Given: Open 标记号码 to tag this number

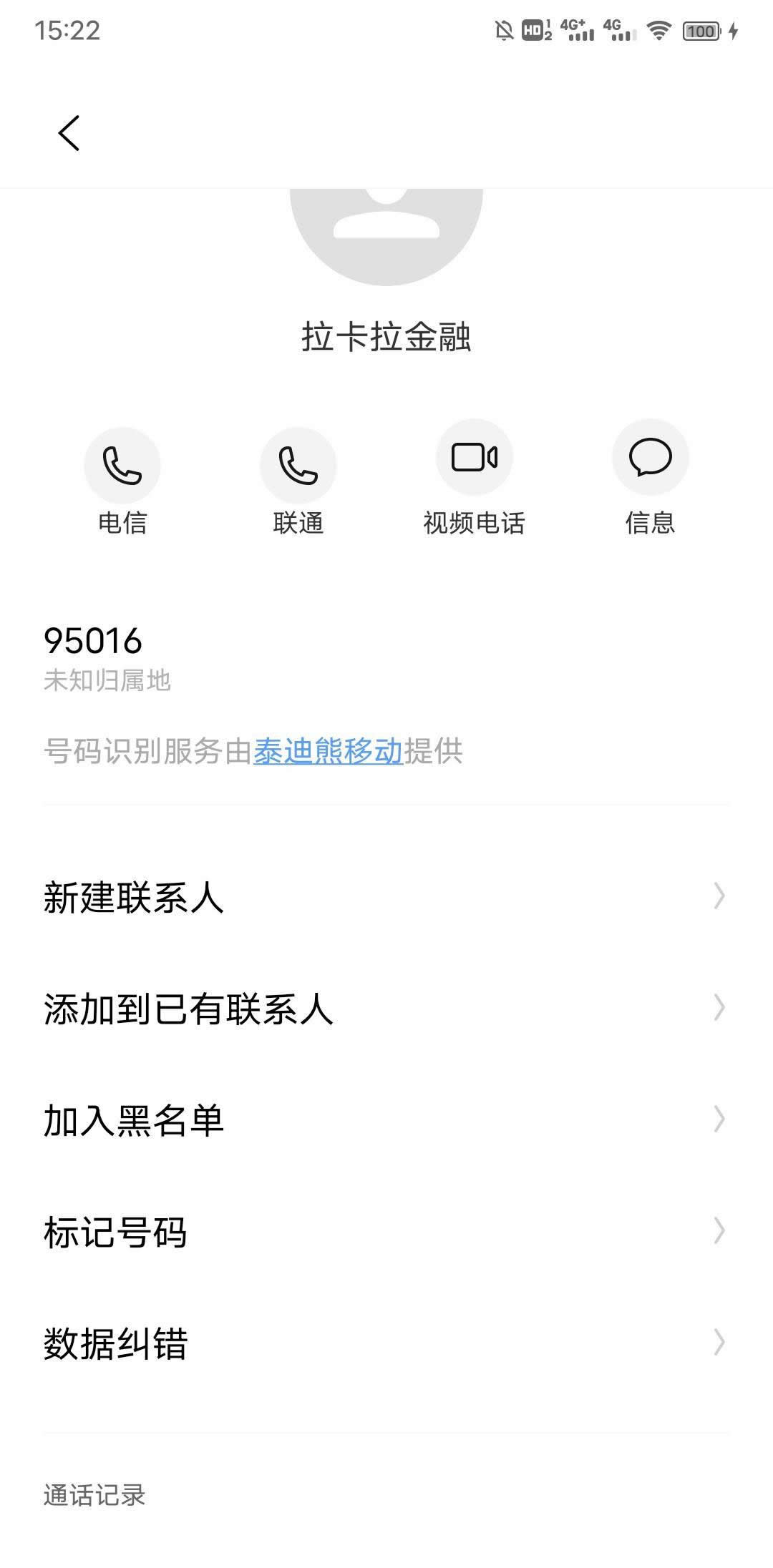Looking at the screenshot, I should (385, 1232).
